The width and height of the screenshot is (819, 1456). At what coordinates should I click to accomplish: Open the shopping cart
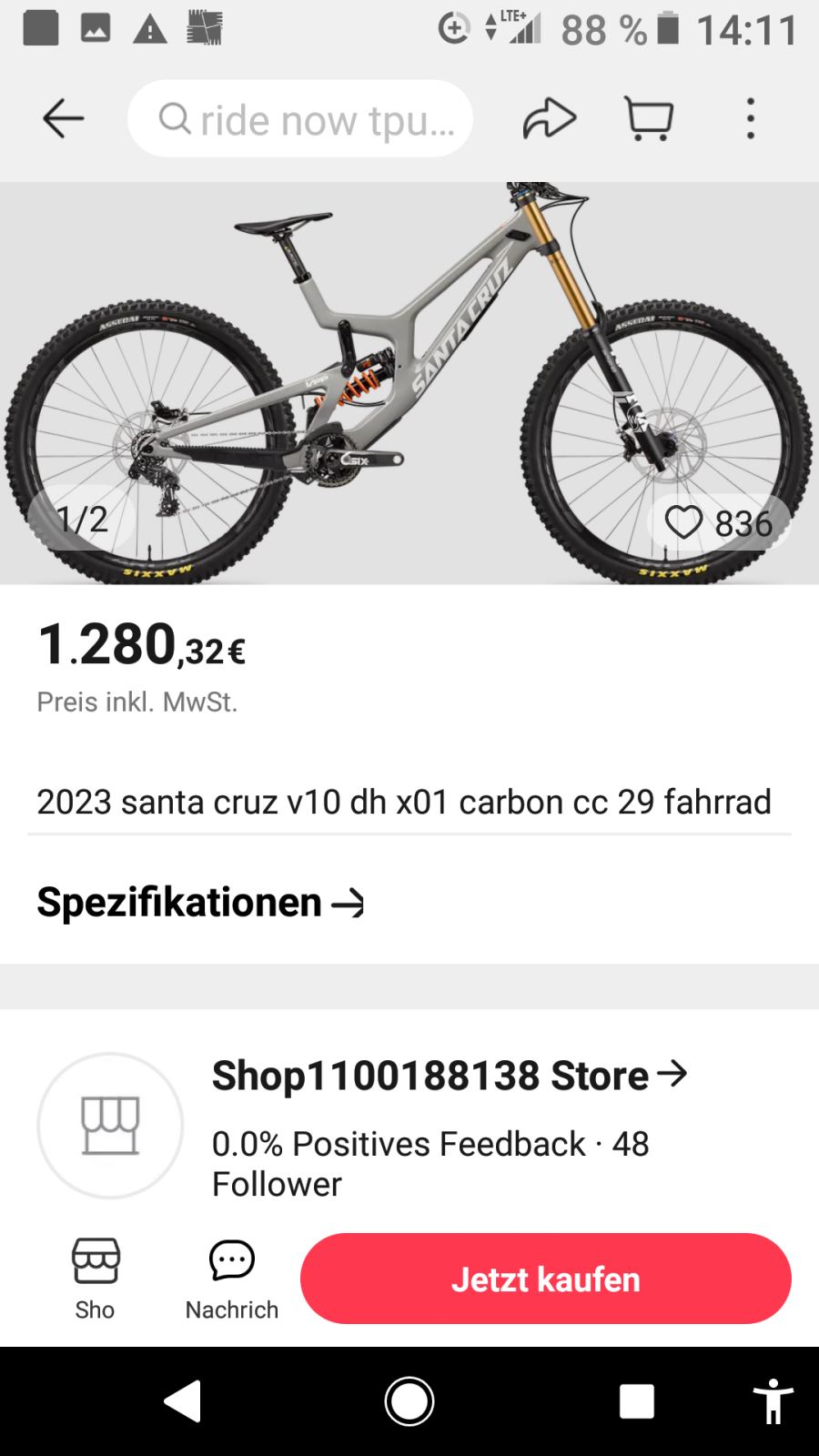(x=650, y=119)
